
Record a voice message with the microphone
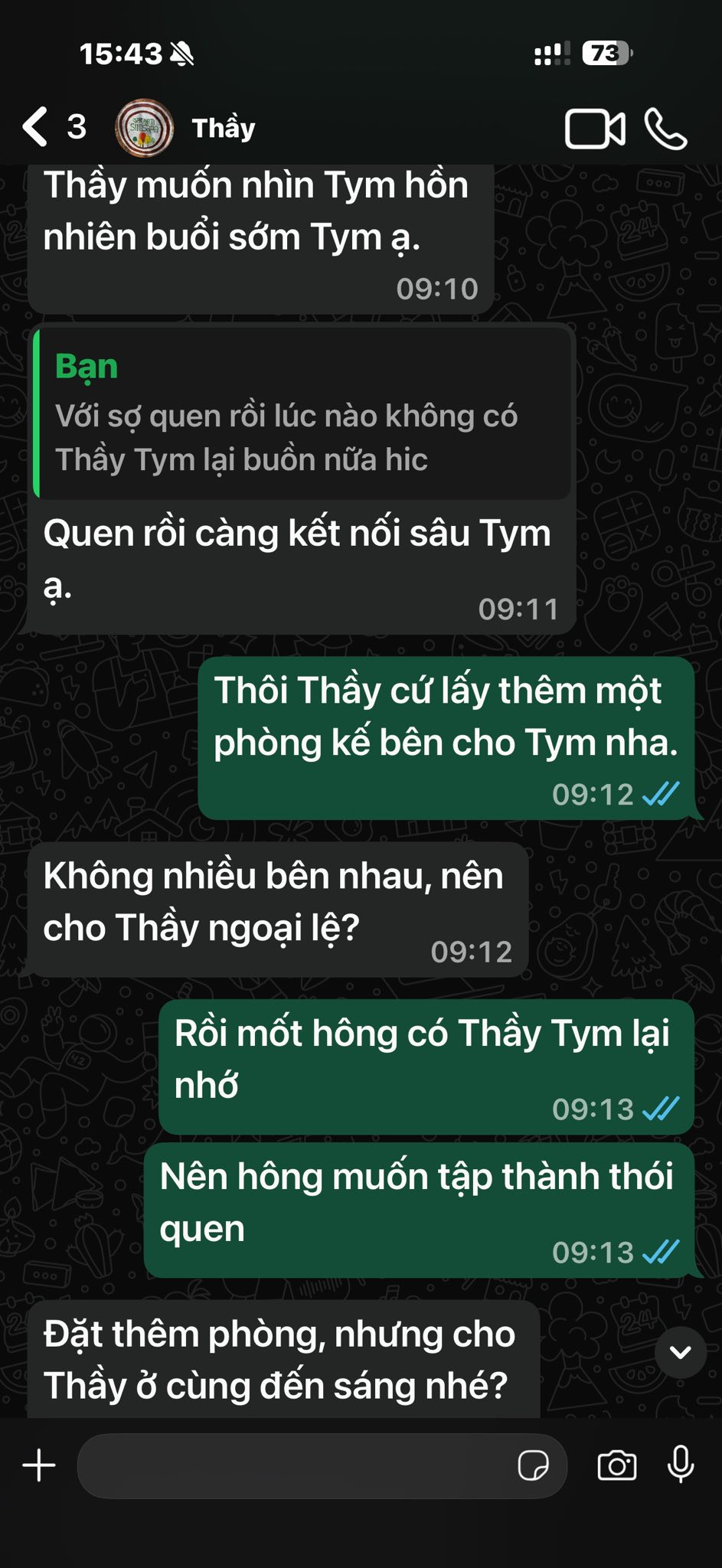pos(680,1466)
